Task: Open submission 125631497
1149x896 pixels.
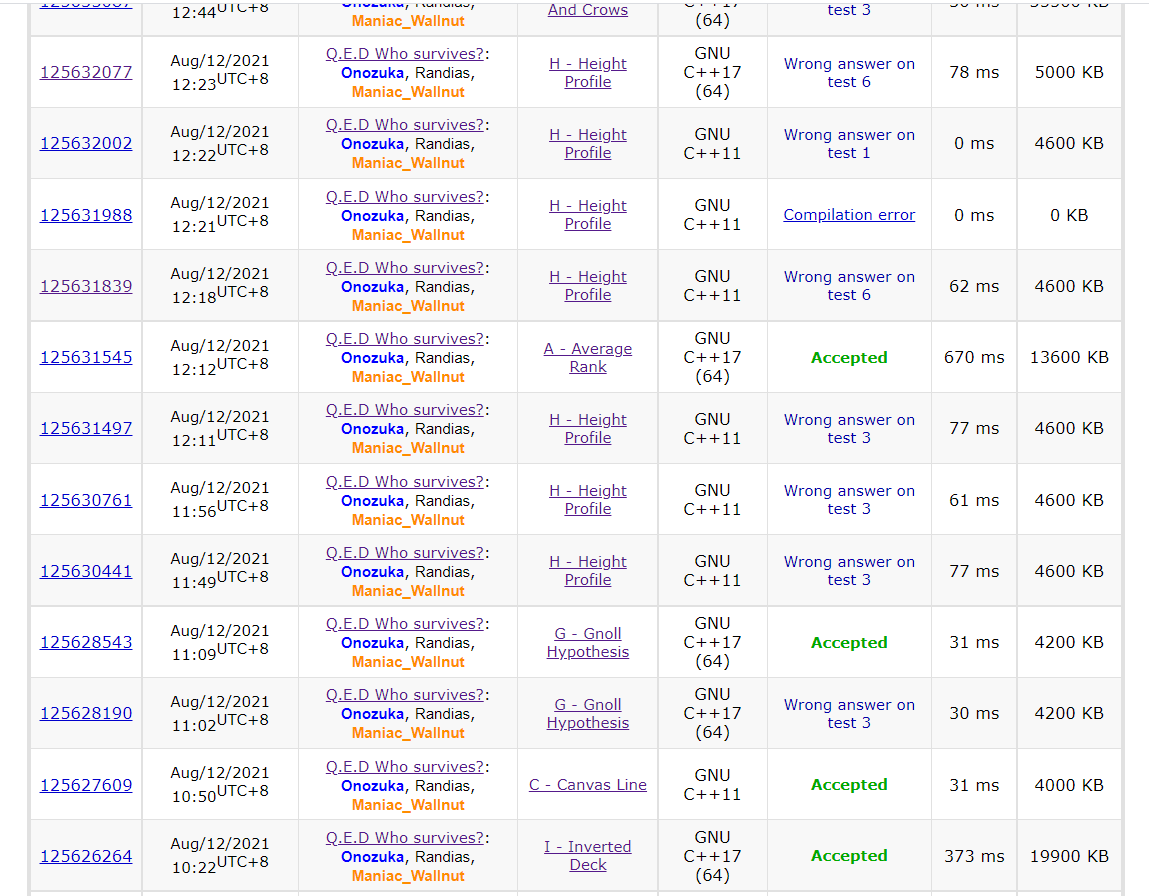Action: pyautogui.click(x=86, y=428)
